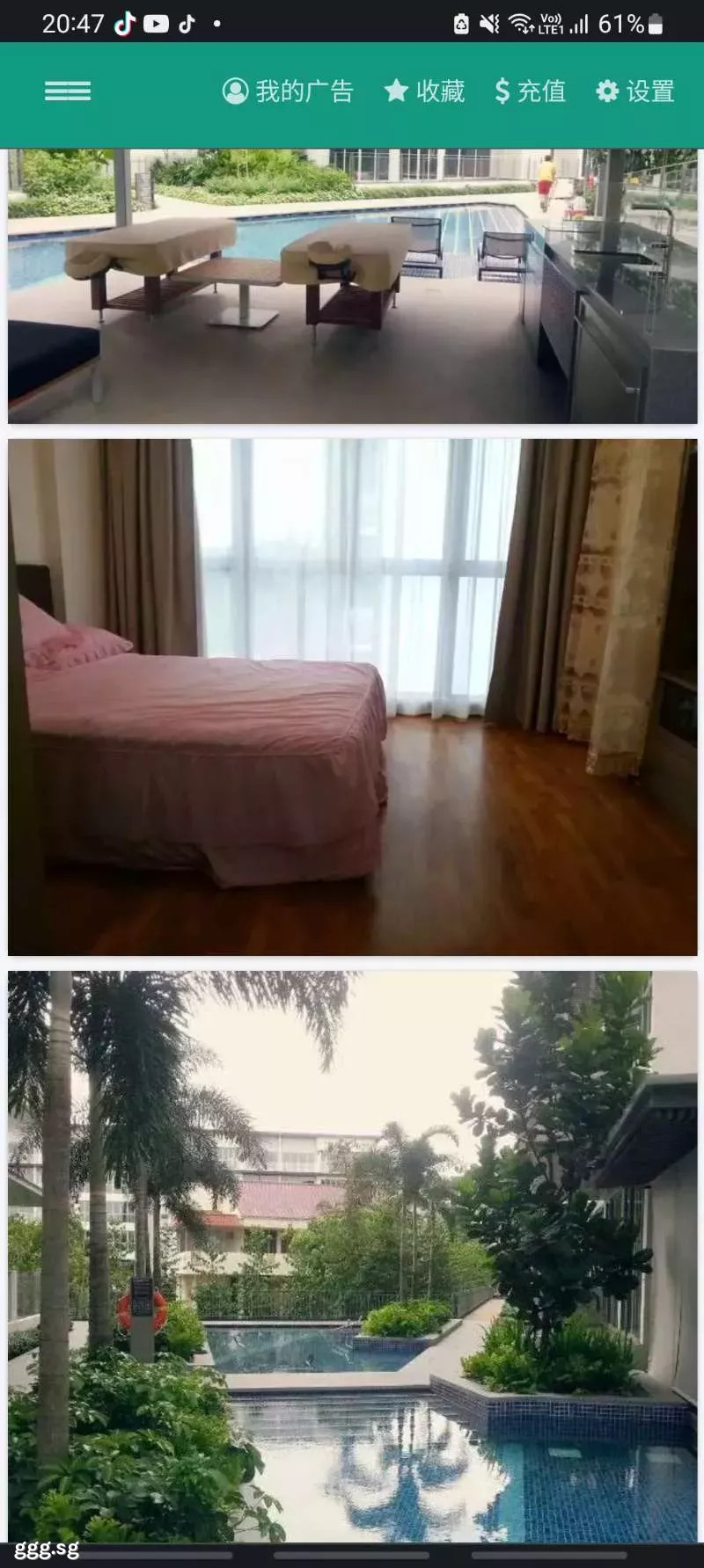Open 收藏 favorites
704x1568 pixels.
(424, 91)
